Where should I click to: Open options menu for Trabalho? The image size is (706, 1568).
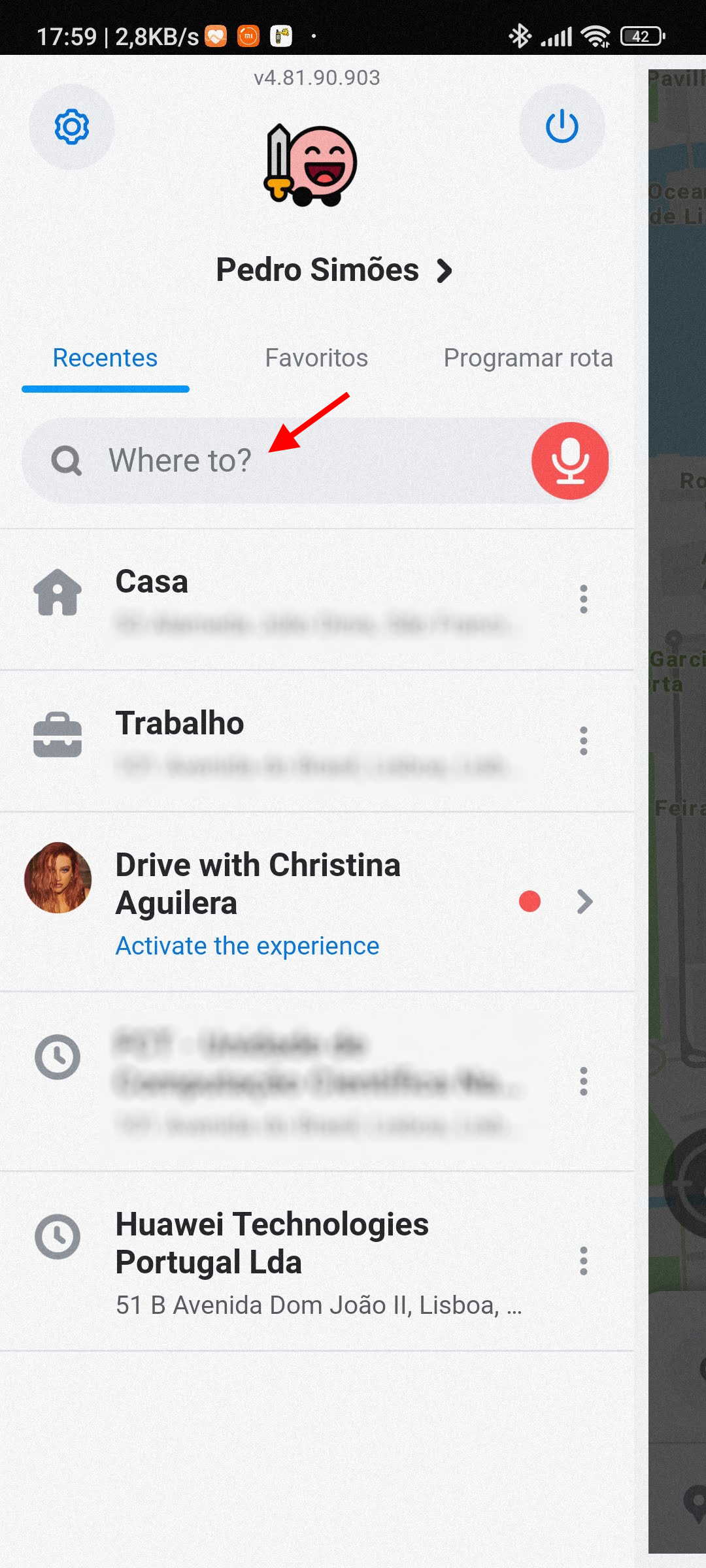tap(584, 742)
